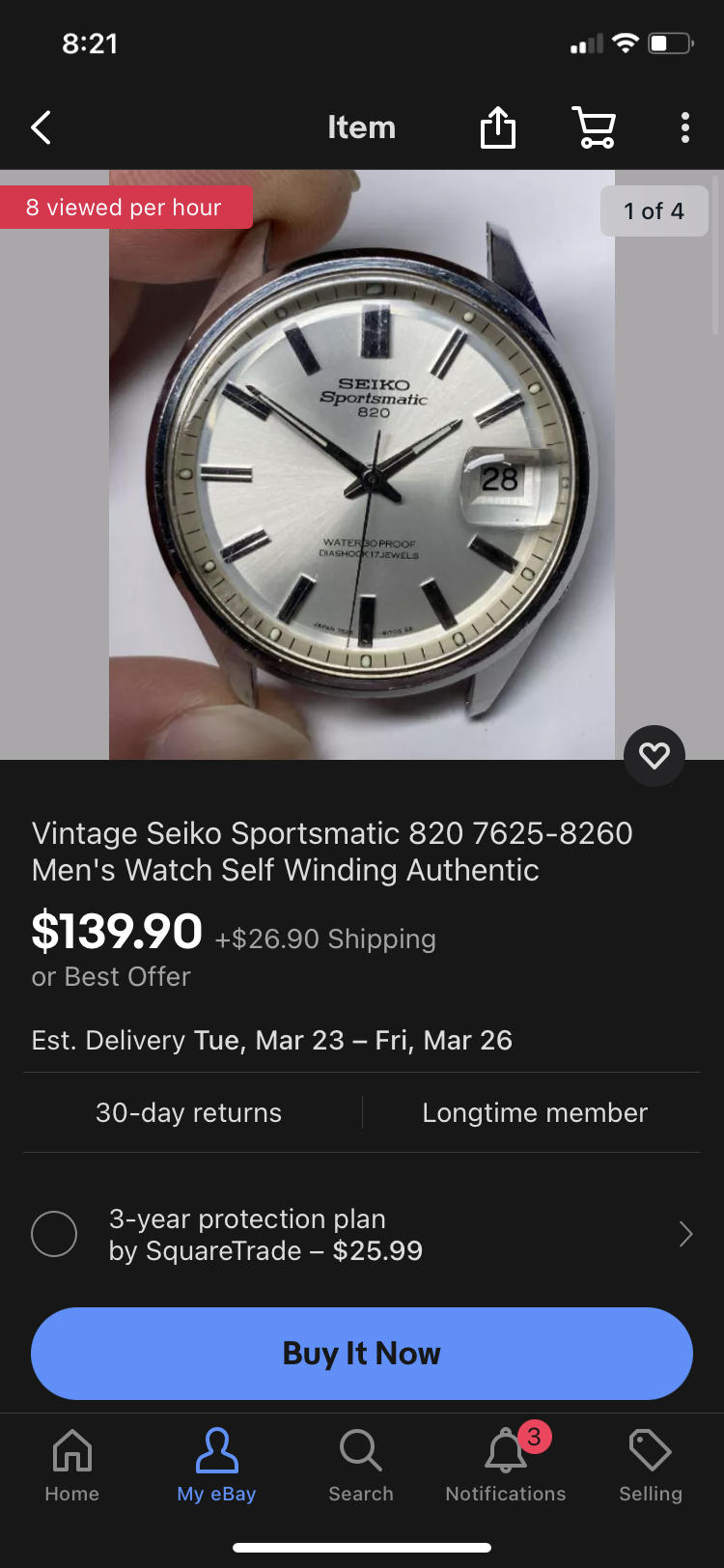Open the My eBay tab
Image resolution: width=724 pixels, height=1568 pixels.
(216, 1466)
